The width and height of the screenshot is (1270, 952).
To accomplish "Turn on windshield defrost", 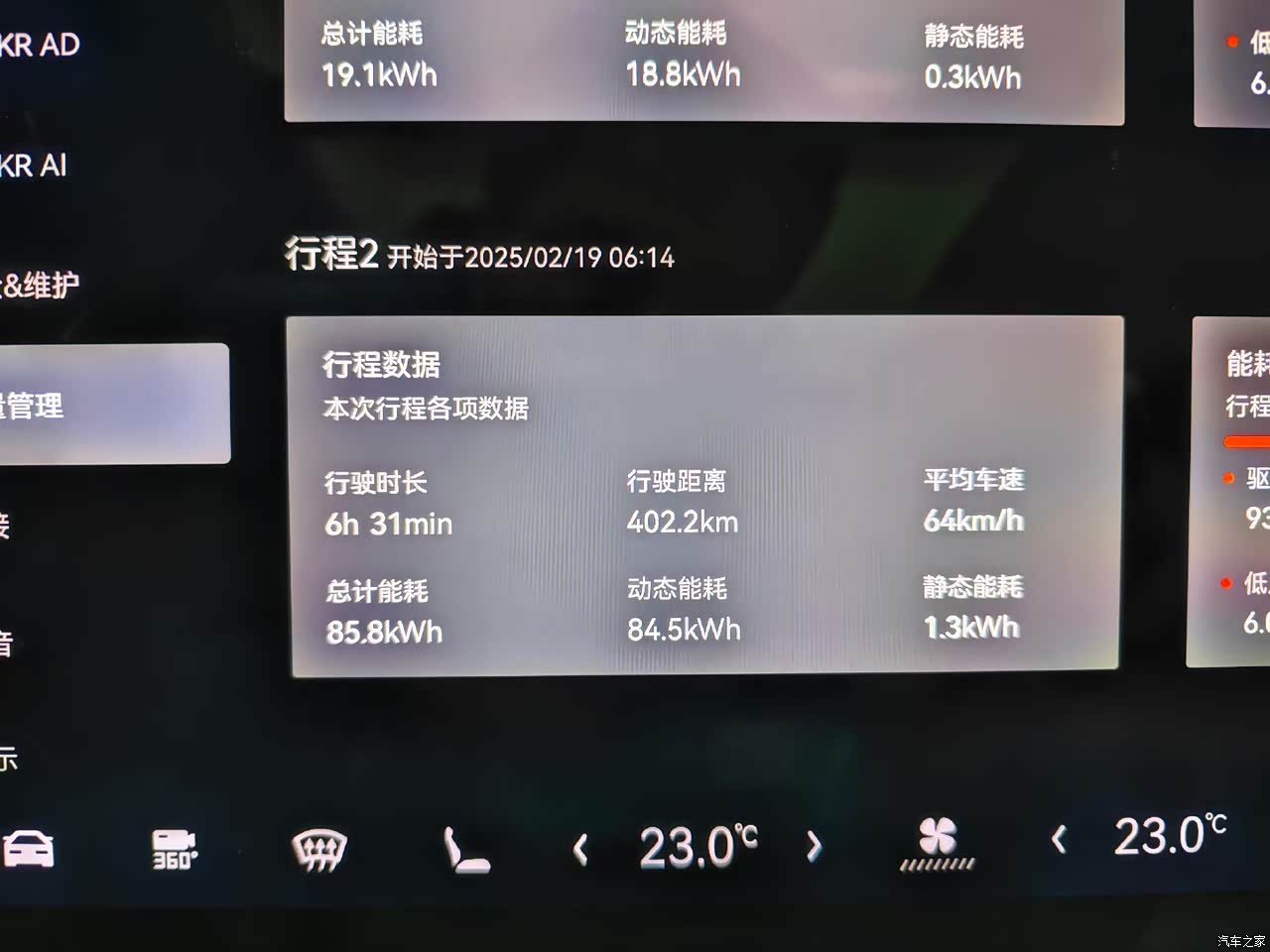I will pyautogui.click(x=318, y=850).
